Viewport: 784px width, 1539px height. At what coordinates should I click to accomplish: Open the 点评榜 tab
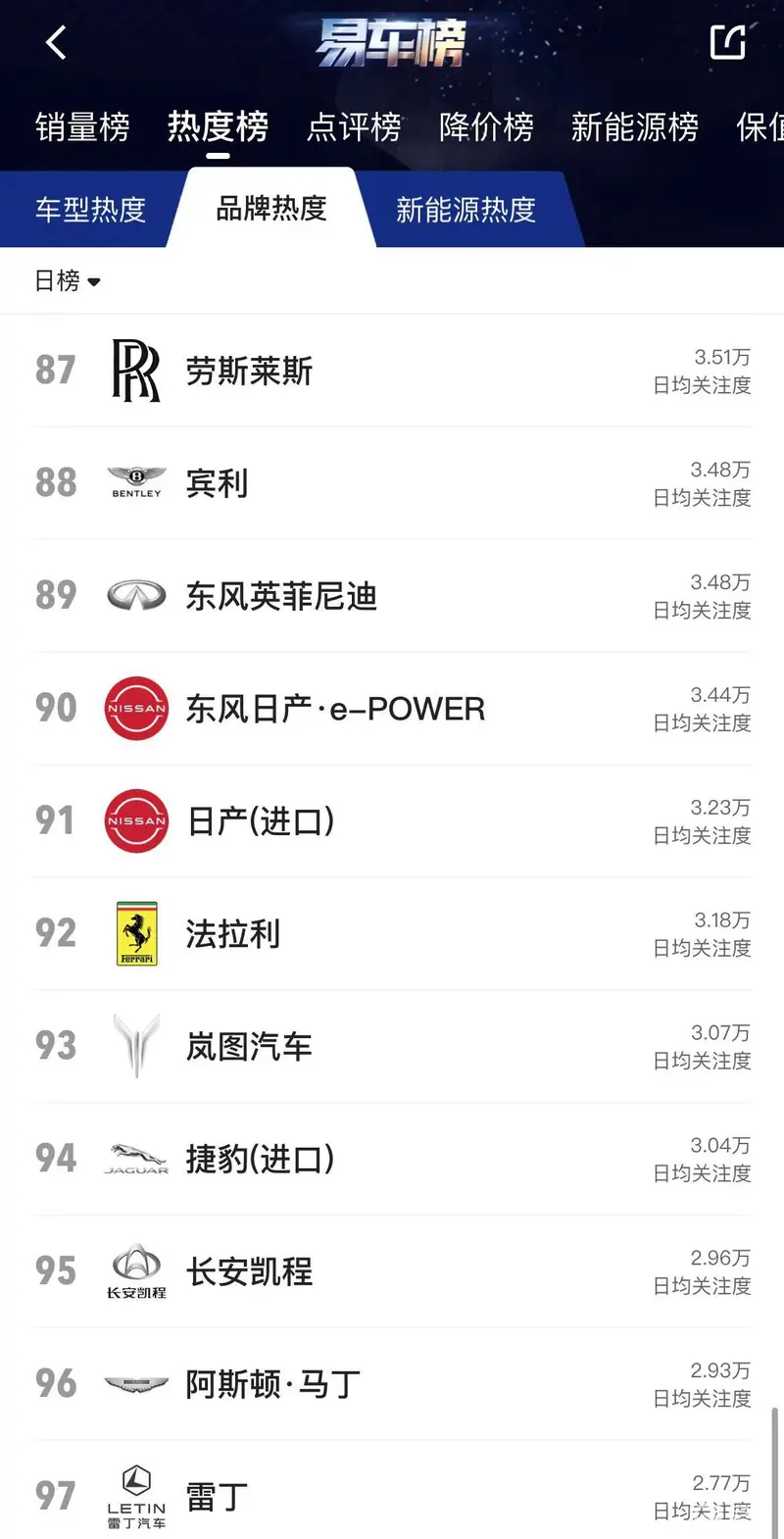[x=354, y=126]
